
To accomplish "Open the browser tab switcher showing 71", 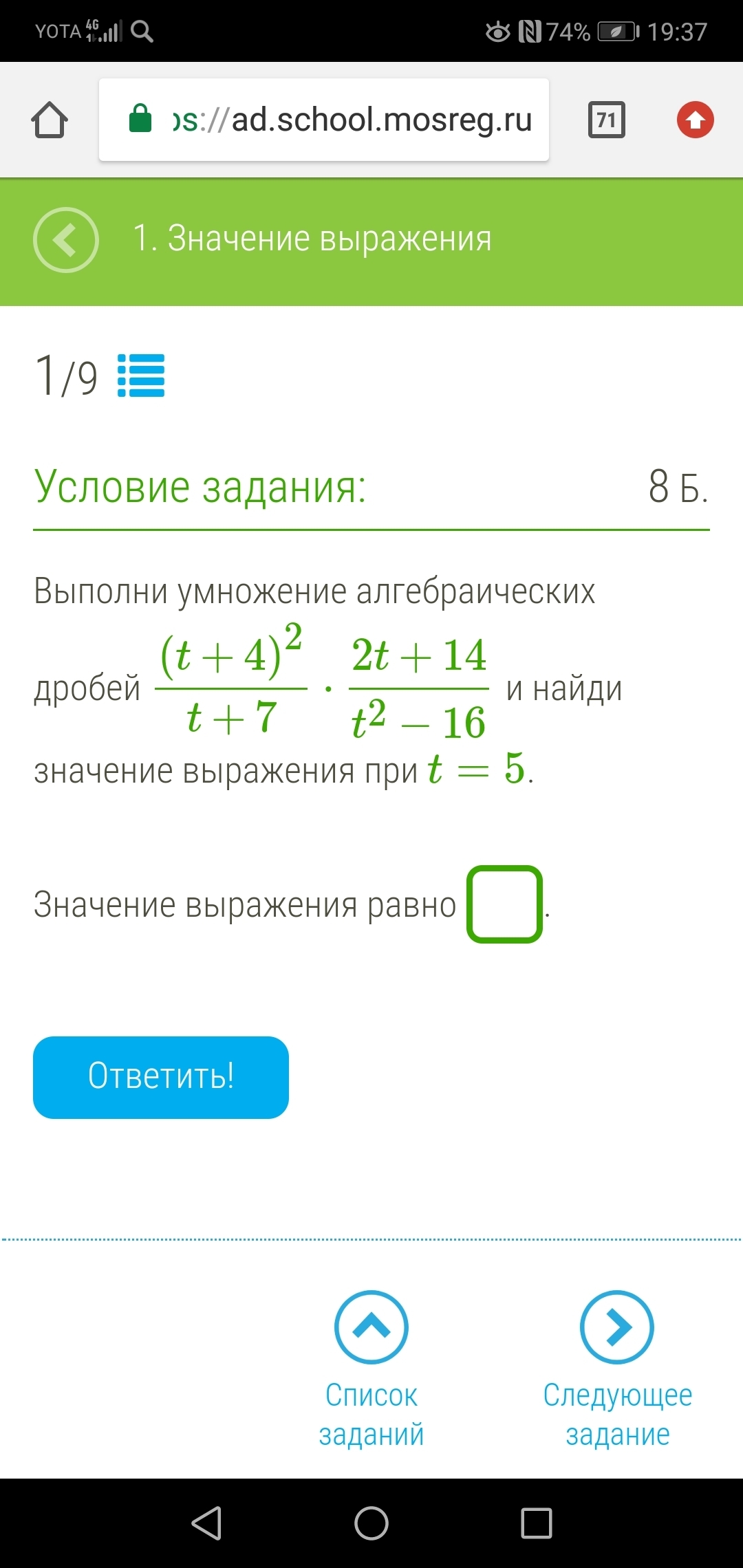I will (x=606, y=120).
